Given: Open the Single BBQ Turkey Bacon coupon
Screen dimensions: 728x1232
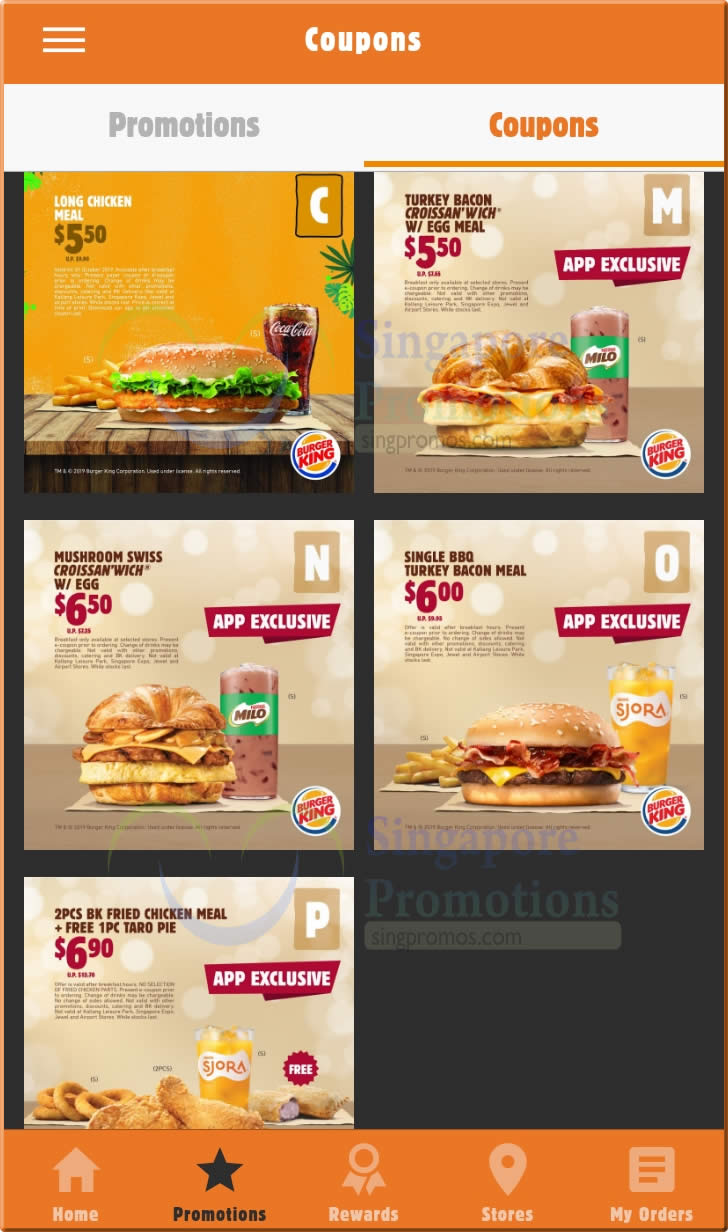Looking at the screenshot, I should coord(539,685).
